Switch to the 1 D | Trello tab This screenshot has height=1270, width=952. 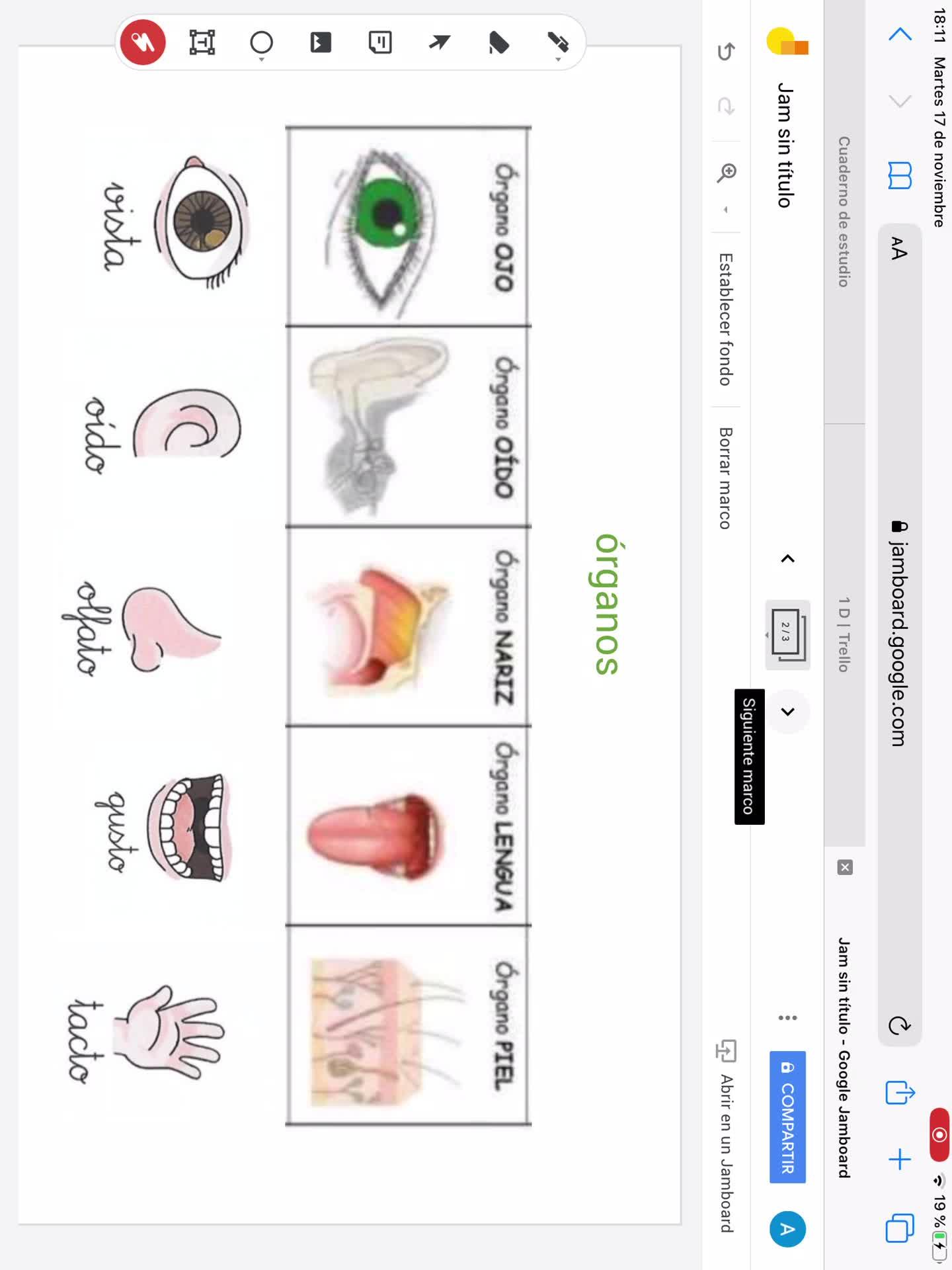(844, 635)
